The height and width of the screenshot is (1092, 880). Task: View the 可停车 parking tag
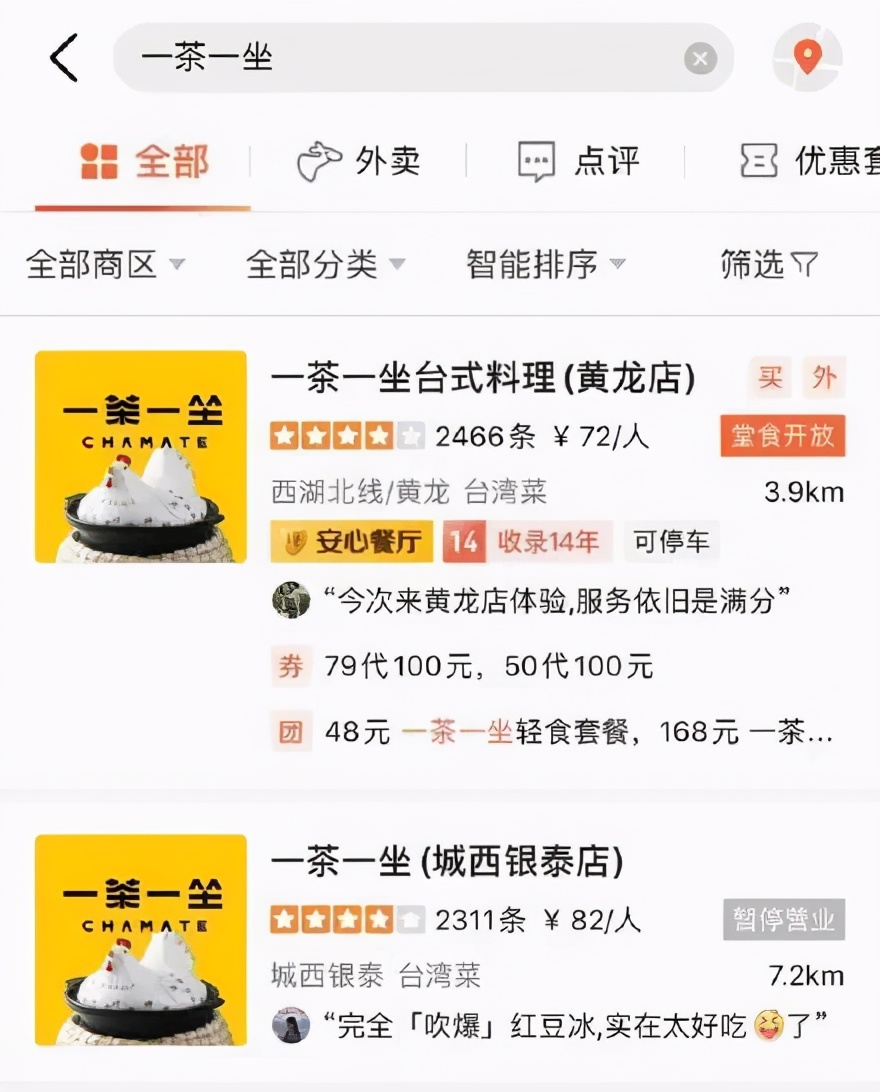(x=671, y=542)
